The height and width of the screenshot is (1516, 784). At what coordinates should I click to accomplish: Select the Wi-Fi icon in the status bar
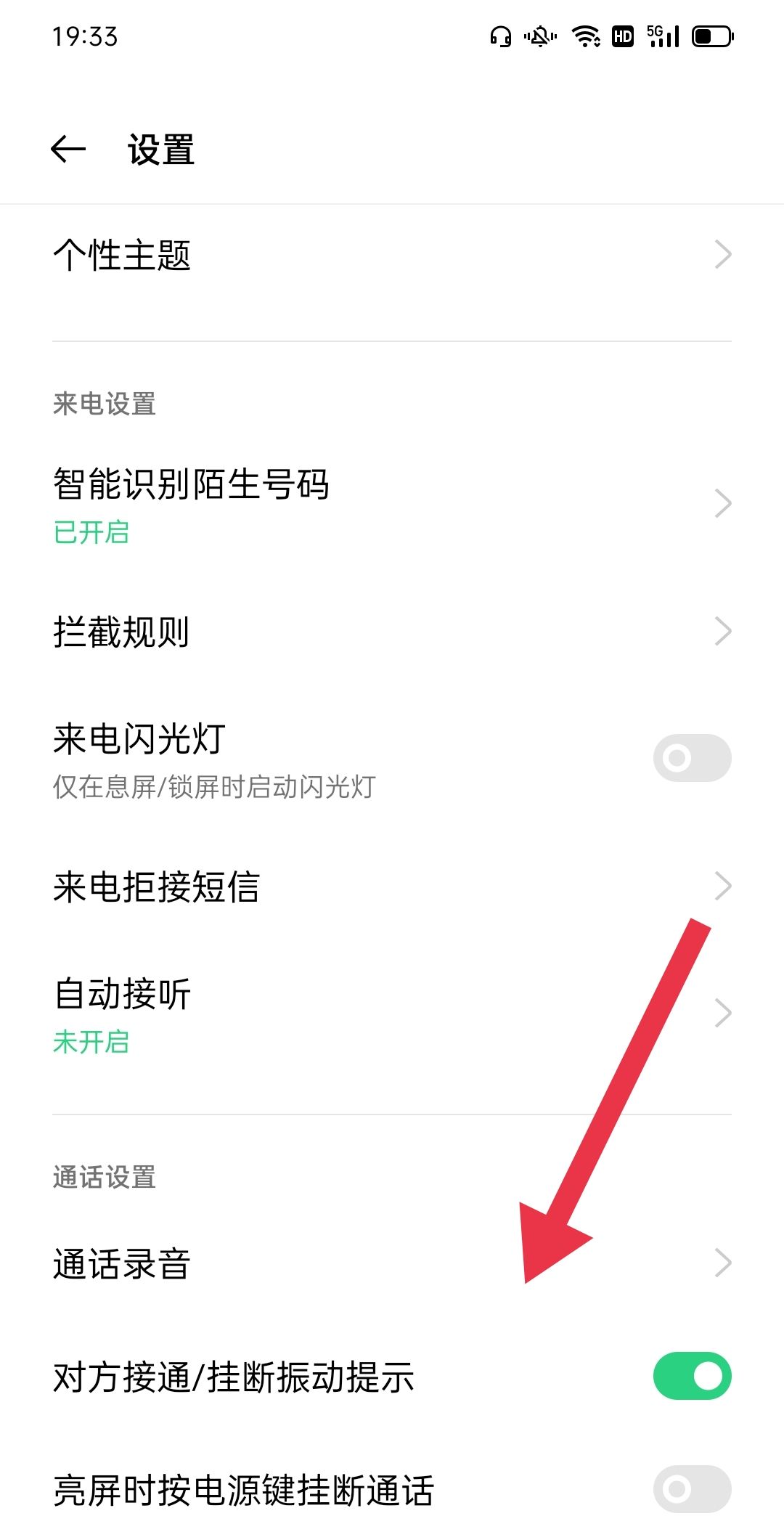tap(585, 35)
